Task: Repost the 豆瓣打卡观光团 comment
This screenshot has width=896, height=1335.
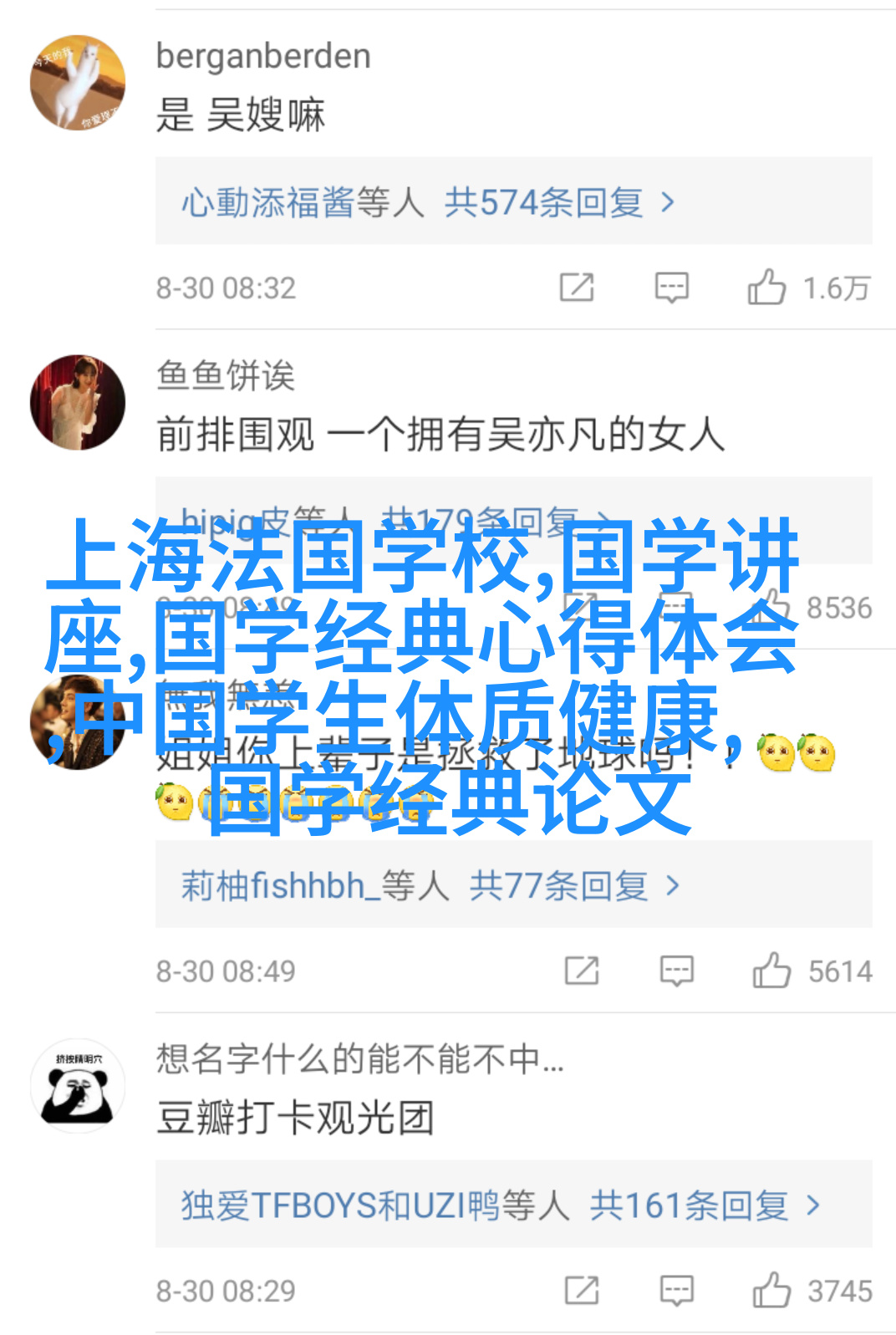Action: pos(582,1291)
